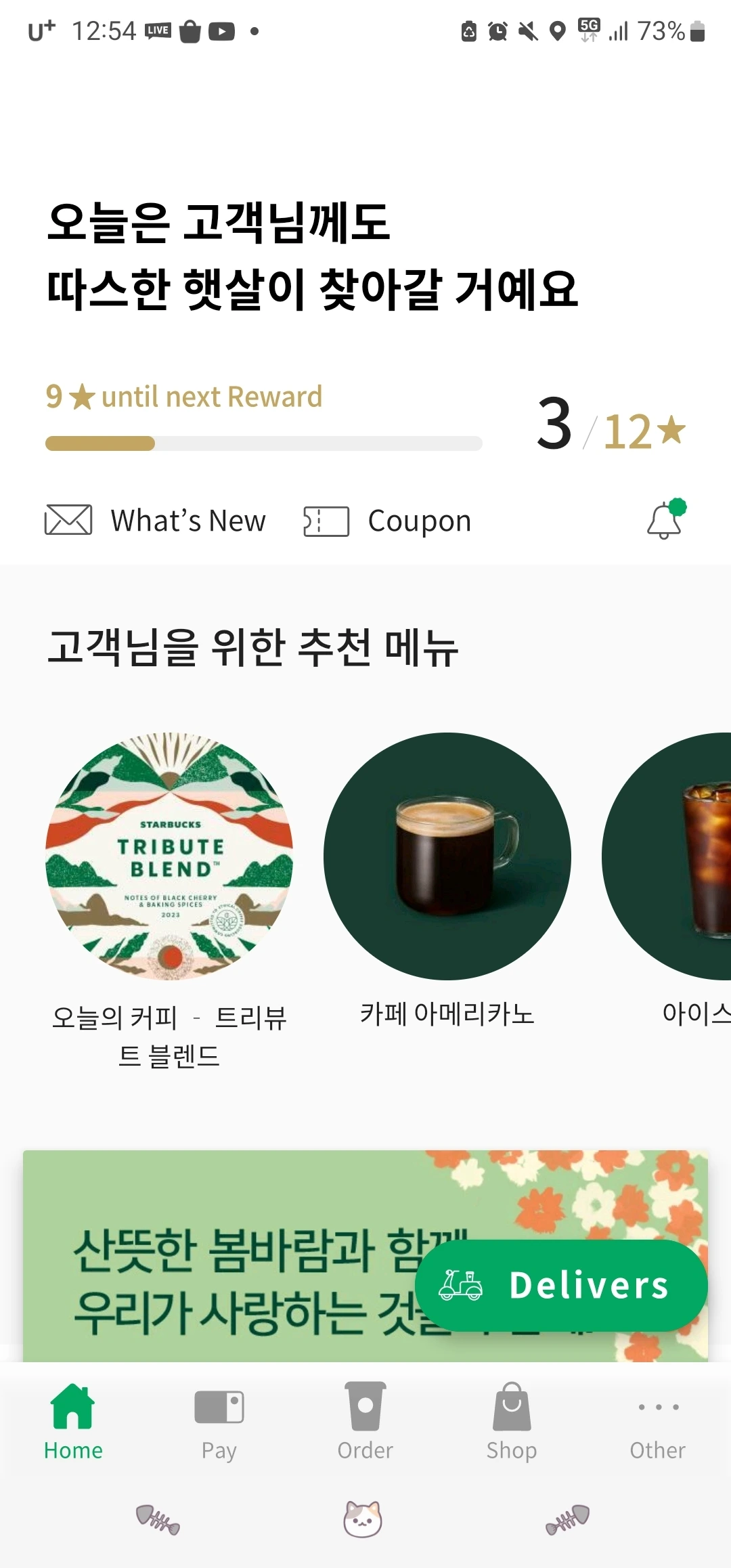Open the notifications bell
The width and height of the screenshot is (731, 1568).
point(666,519)
